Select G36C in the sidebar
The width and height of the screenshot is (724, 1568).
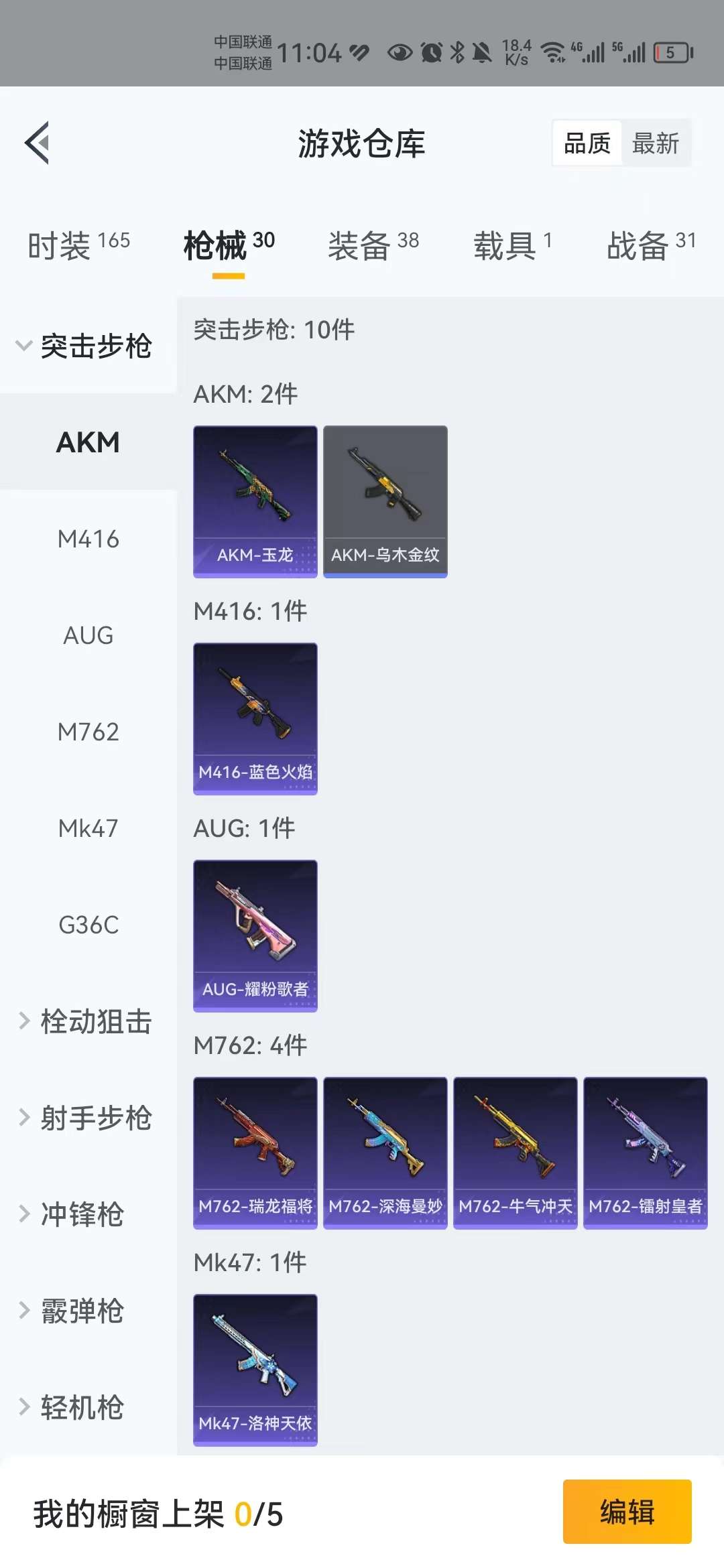[88, 925]
